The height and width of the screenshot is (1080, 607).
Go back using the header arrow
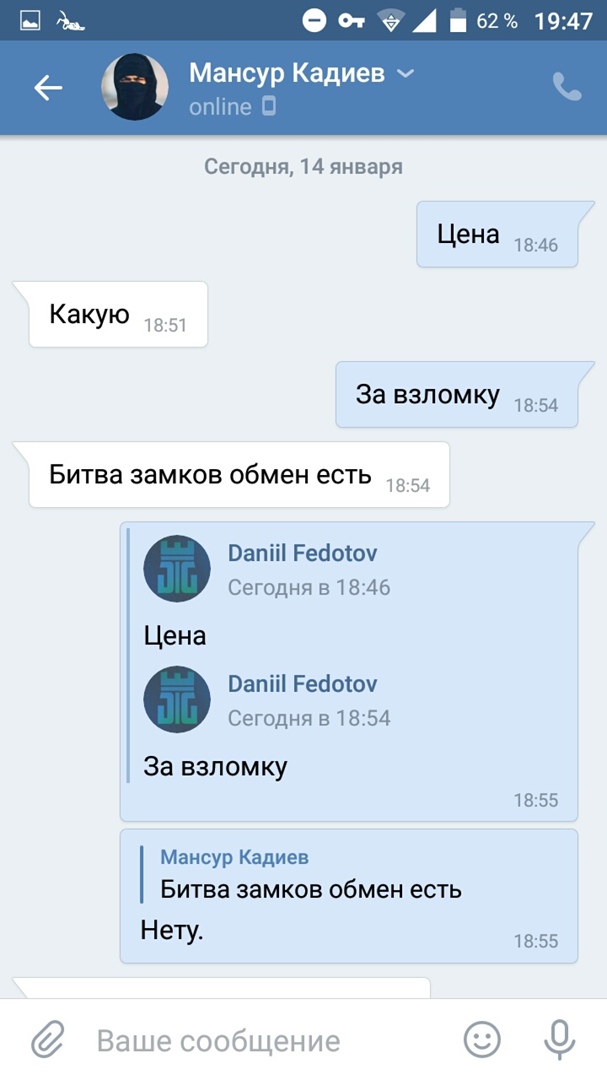pos(48,88)
